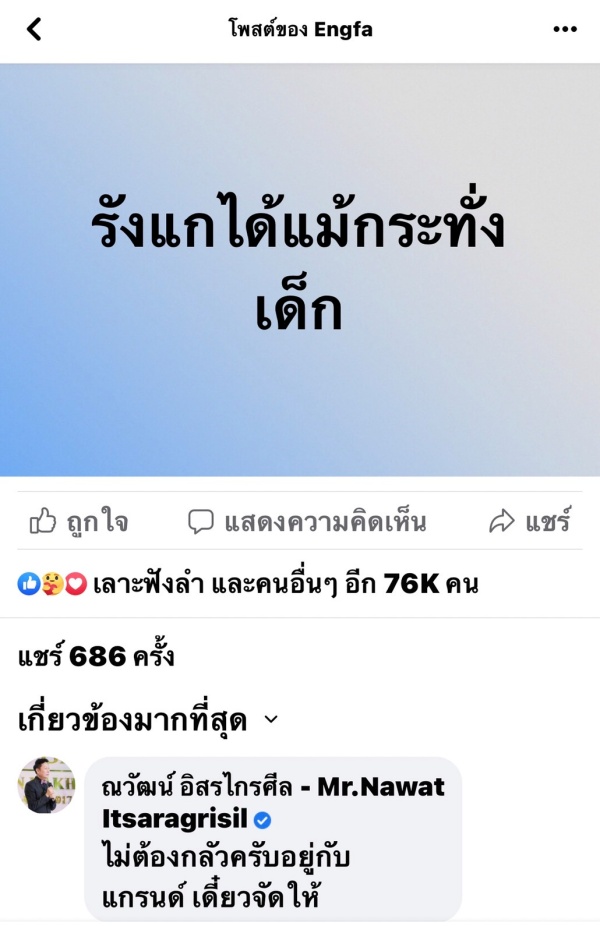Open the post image รังแกได้แม้กระทั่งเด็ก
Viewport: 600px width, 926px height.
[x=300, y=270]
